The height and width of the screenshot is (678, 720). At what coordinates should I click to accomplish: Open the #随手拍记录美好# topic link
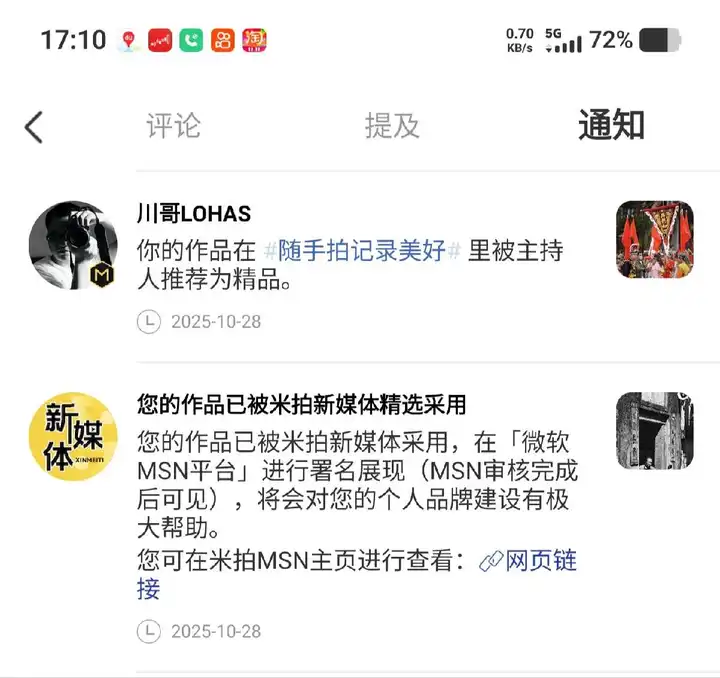click(x=361, y=250)
